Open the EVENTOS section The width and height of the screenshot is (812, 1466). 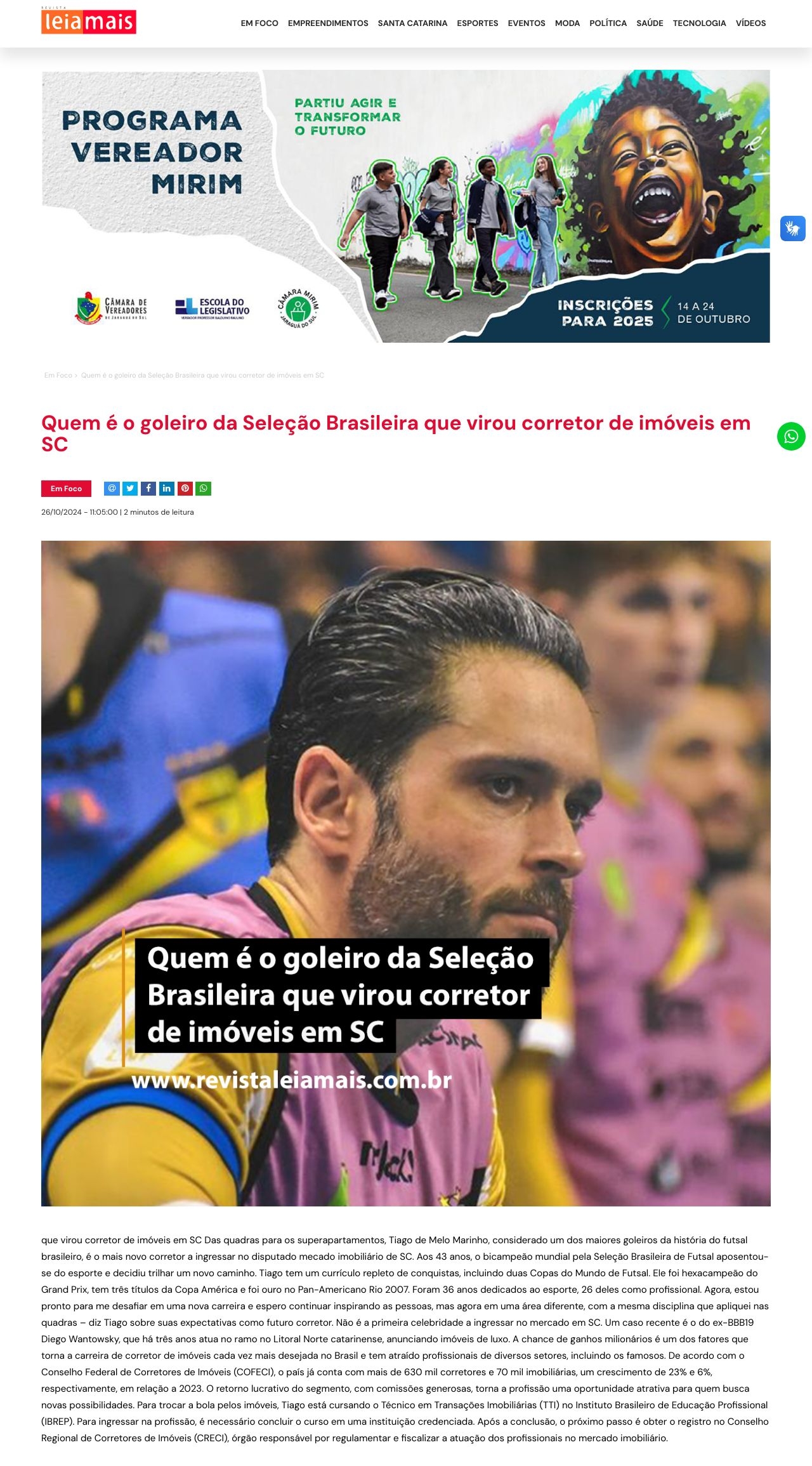pos(526,23)
